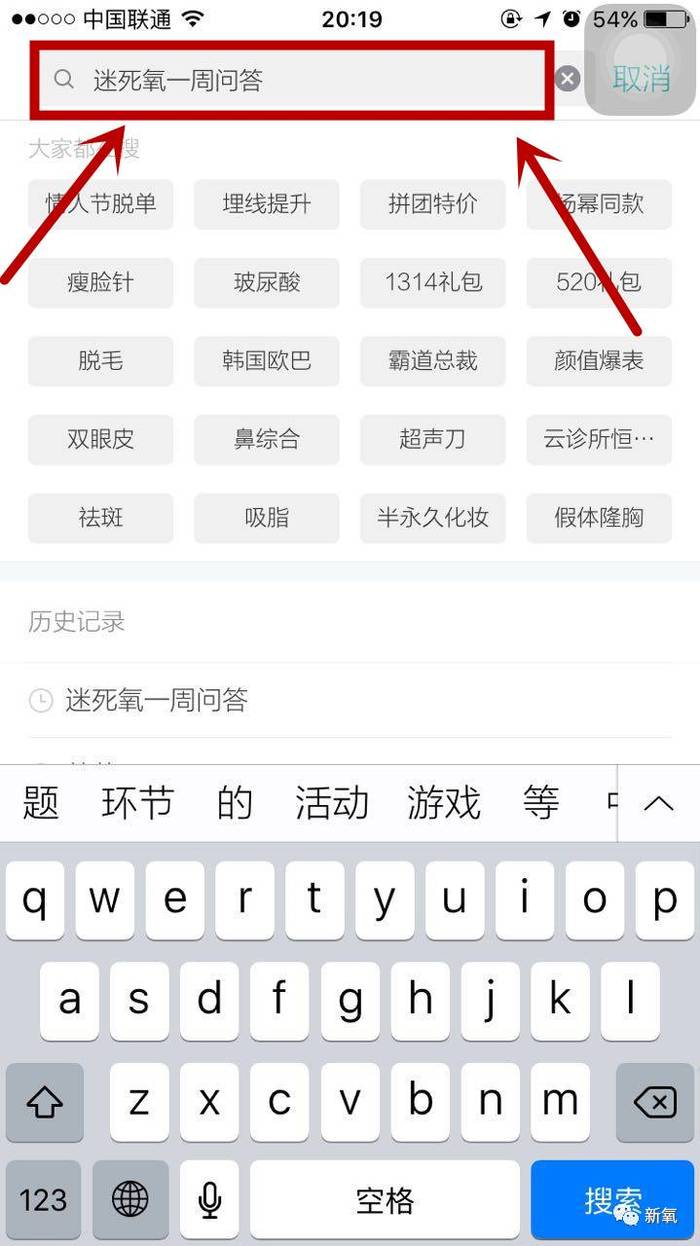Select the 韩国欧巴 chip
The width and height of the screenshot is (700, 1246).
click(267, 360)
